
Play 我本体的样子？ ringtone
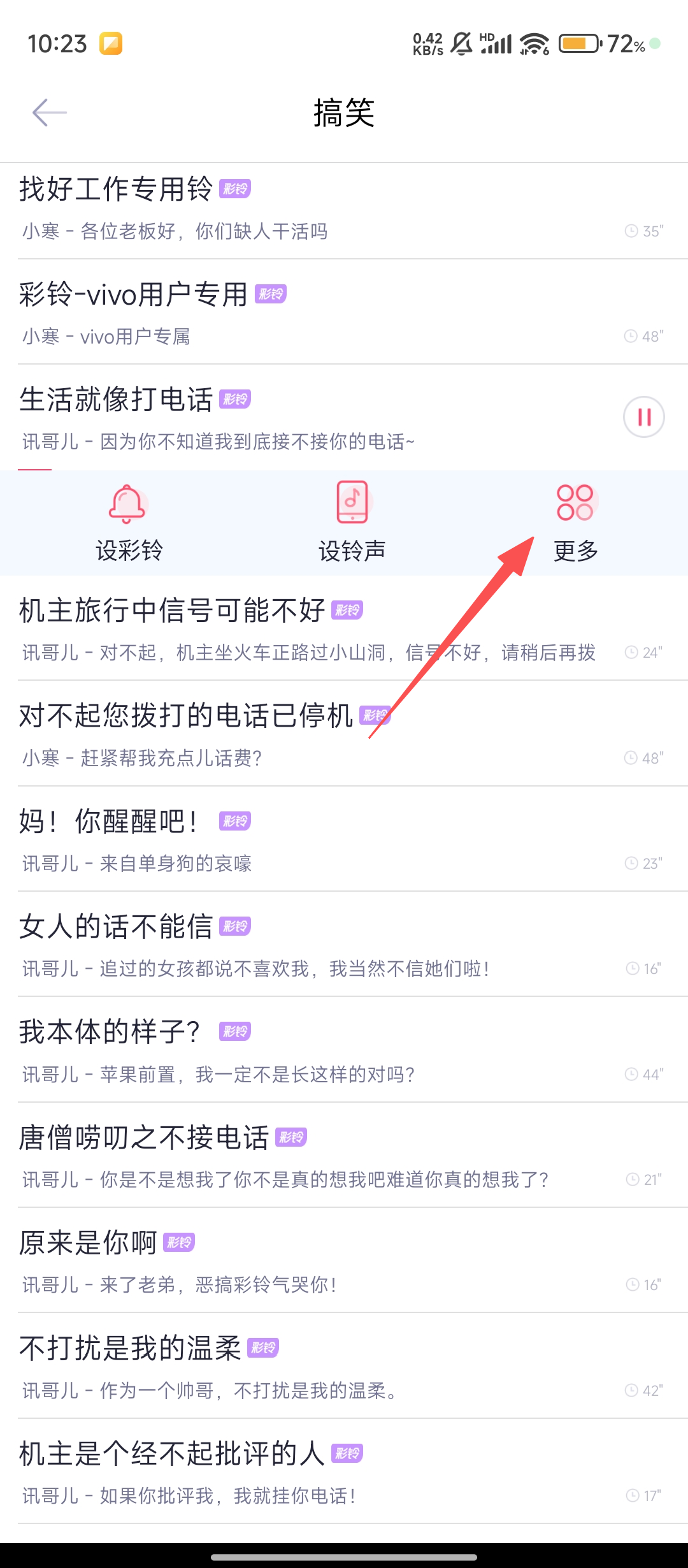pyautogui.click(x=255, y=1051)
